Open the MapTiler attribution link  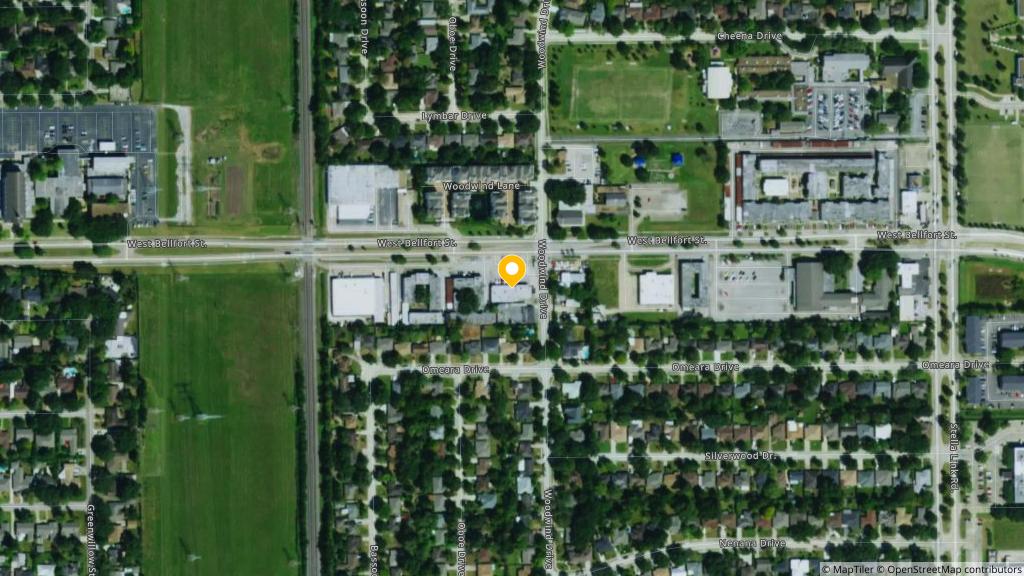click(847, 569)
